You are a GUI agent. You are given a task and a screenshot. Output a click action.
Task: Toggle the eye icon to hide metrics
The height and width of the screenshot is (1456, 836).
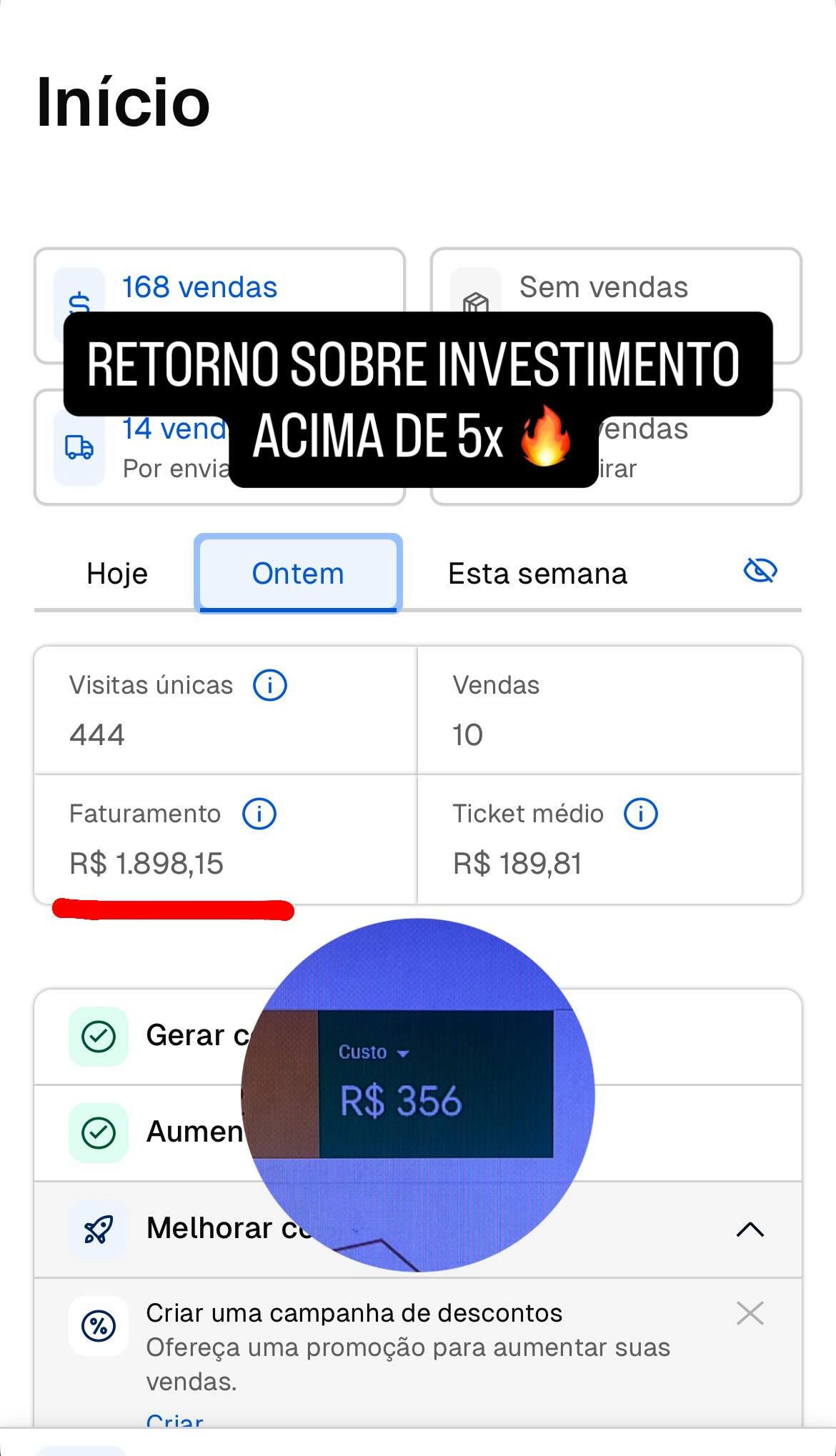click(x=759, y=571)
